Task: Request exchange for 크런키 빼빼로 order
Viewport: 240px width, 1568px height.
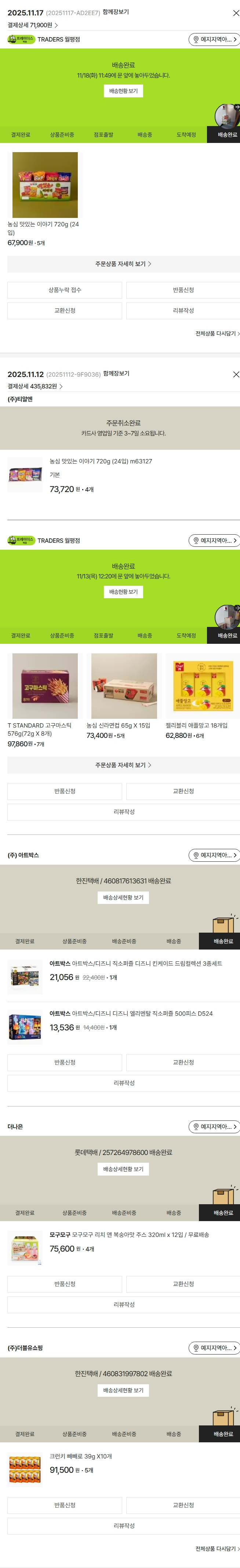Action: [183, 1505]
